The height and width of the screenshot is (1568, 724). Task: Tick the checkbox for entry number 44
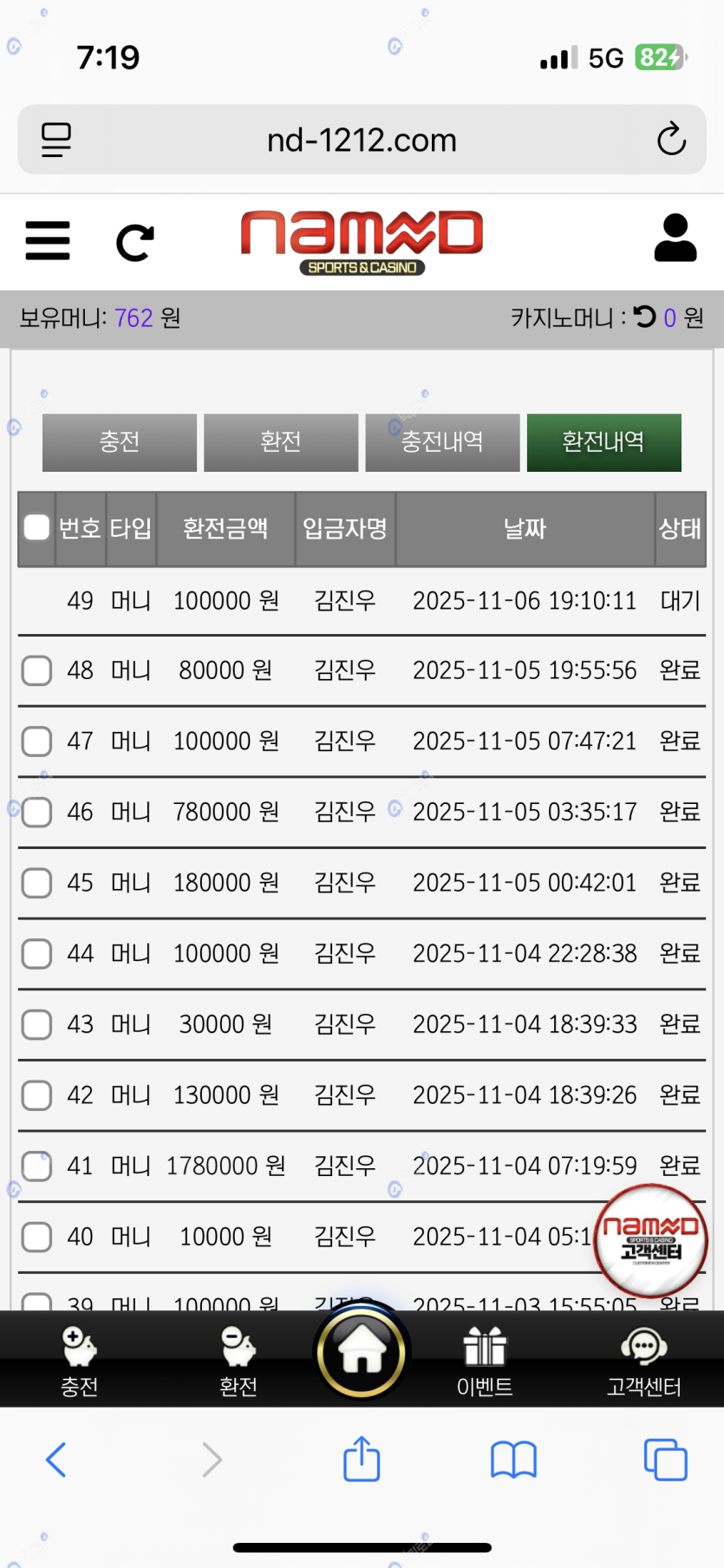[x=36, y=954]
